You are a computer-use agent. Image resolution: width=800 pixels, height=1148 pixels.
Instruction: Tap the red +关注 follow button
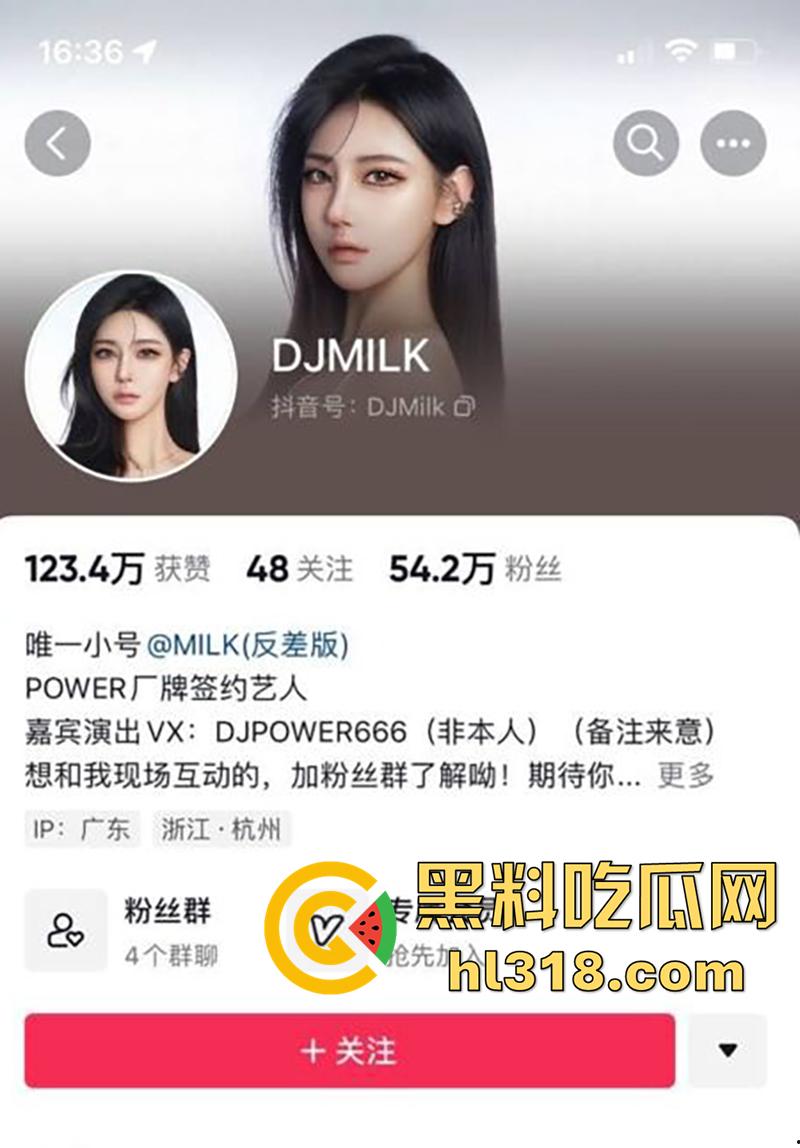click(x=351, y=1048)
